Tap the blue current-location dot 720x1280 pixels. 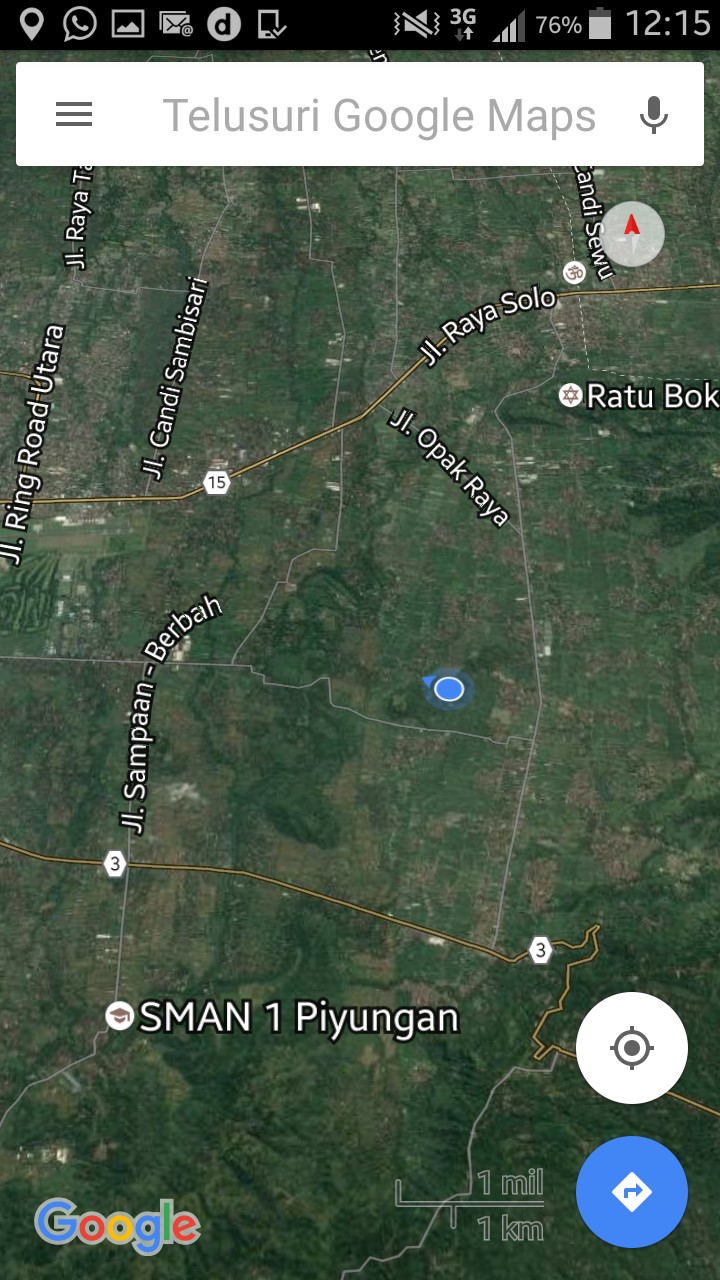click(x=449, y=689)
